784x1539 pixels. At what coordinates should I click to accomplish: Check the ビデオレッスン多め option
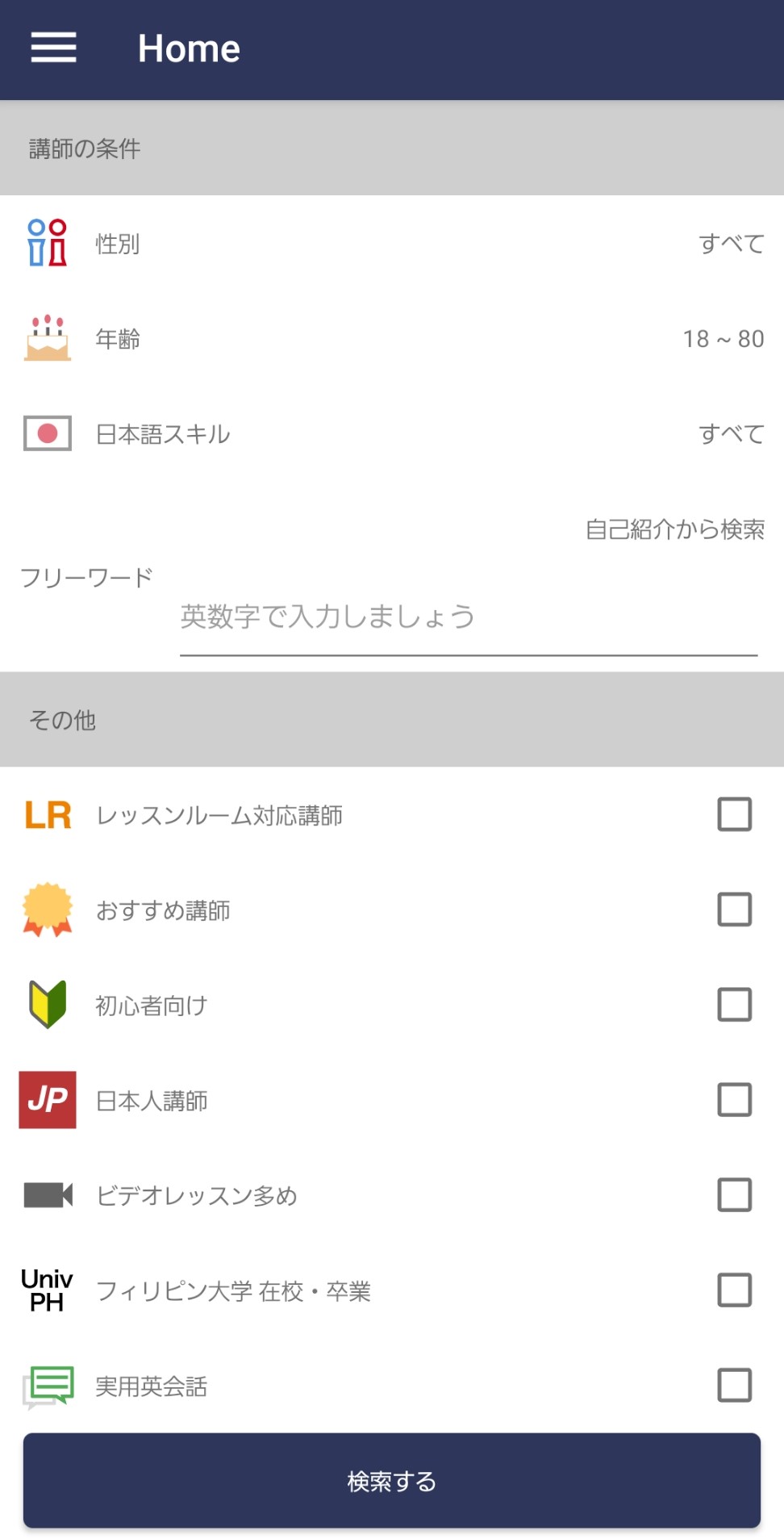click(x=734, y=1195)
